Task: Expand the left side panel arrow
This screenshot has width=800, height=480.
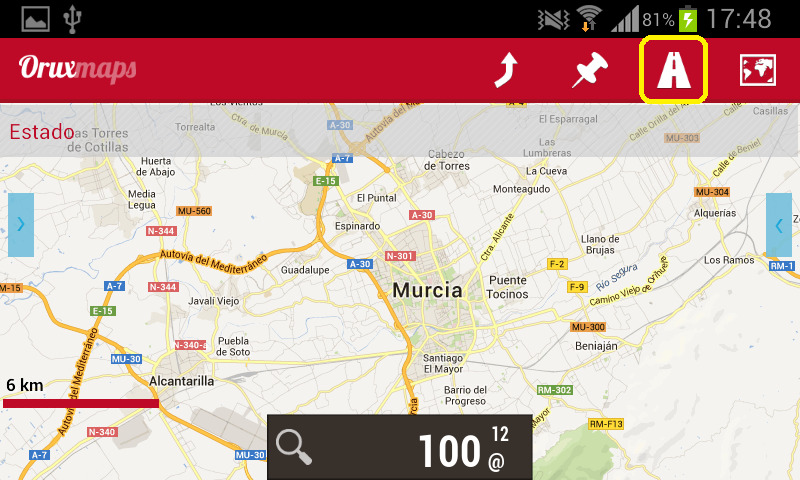Action: pyautogui.click(x=21, y=225)
